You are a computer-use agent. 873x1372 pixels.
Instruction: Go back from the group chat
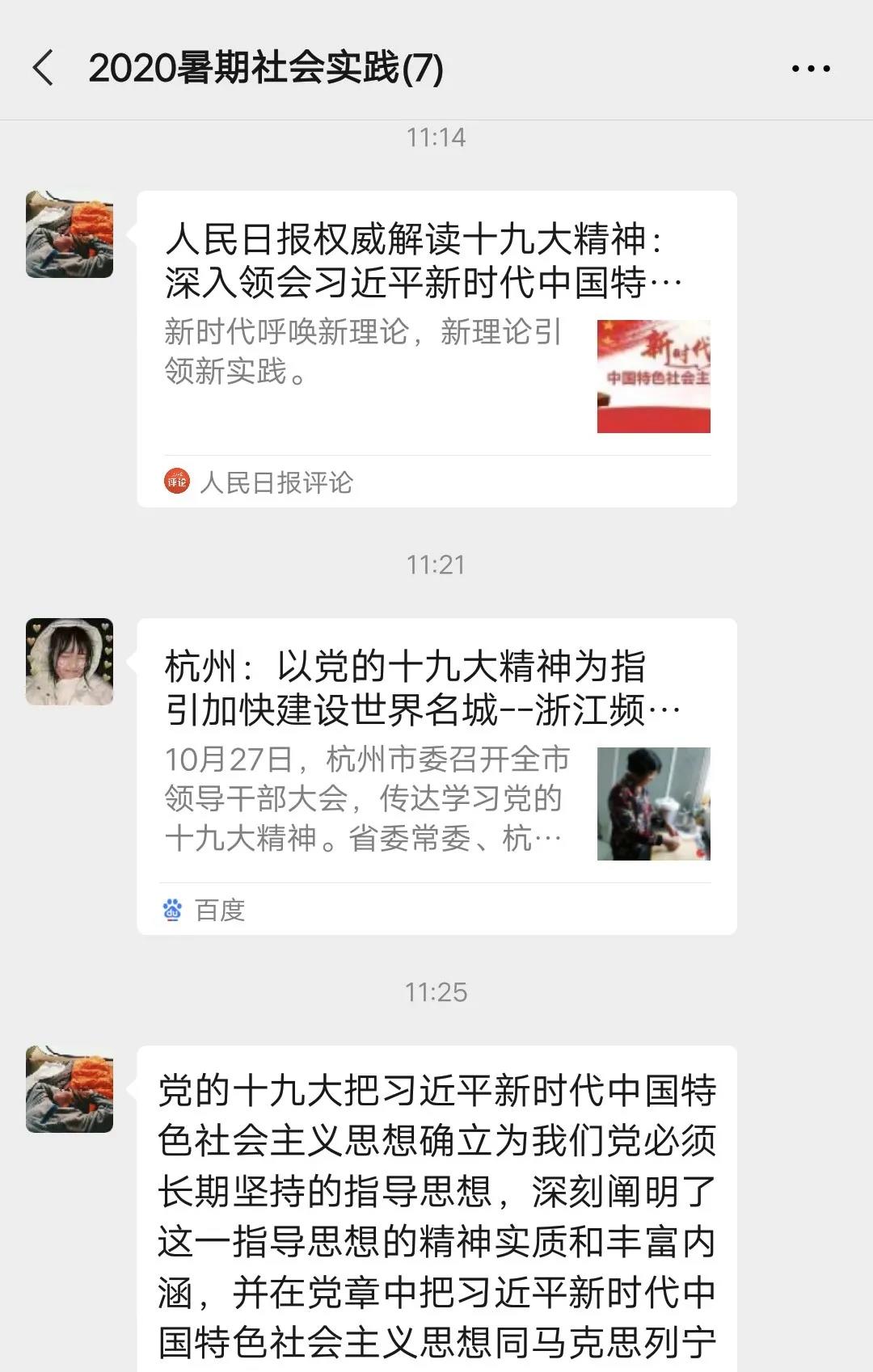[44, 67]
